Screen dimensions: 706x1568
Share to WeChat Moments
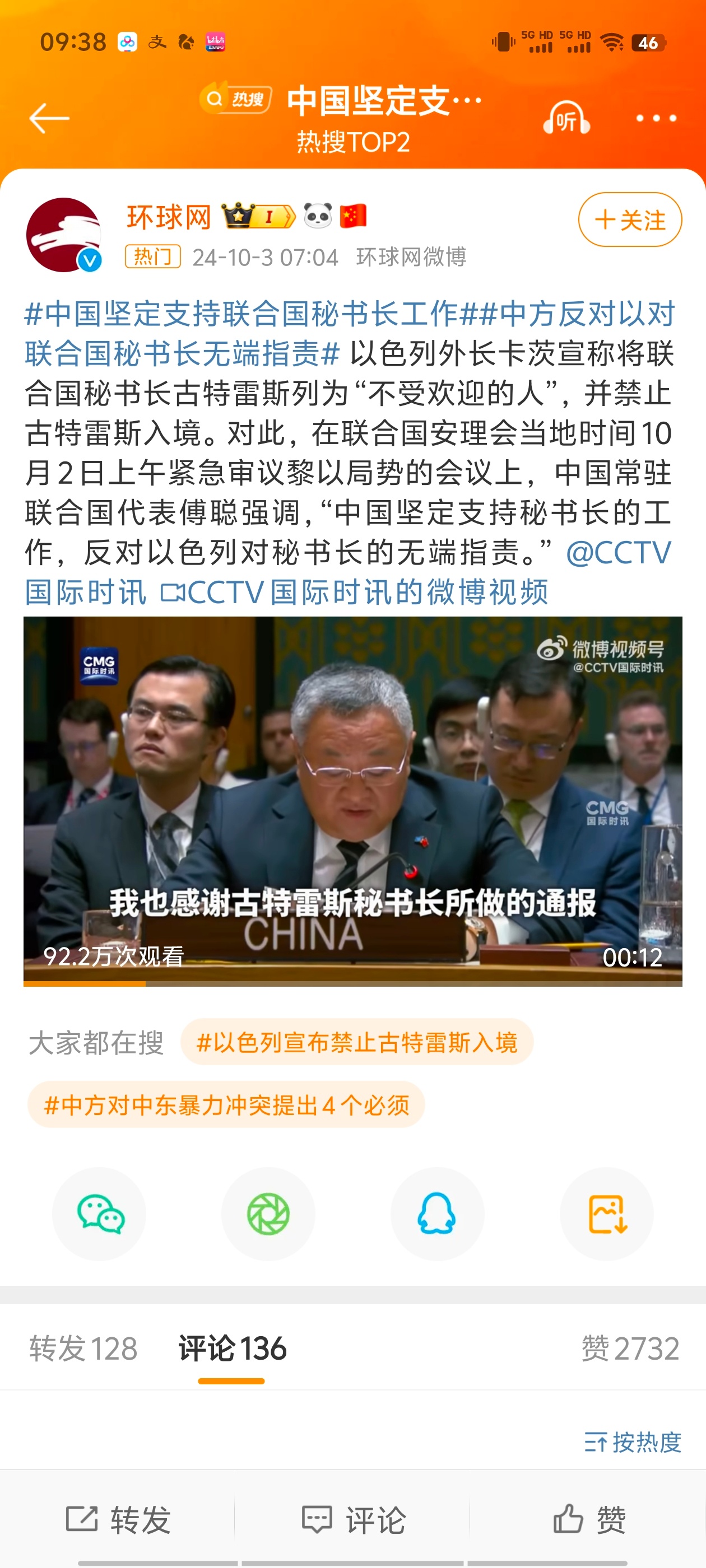268,1214
